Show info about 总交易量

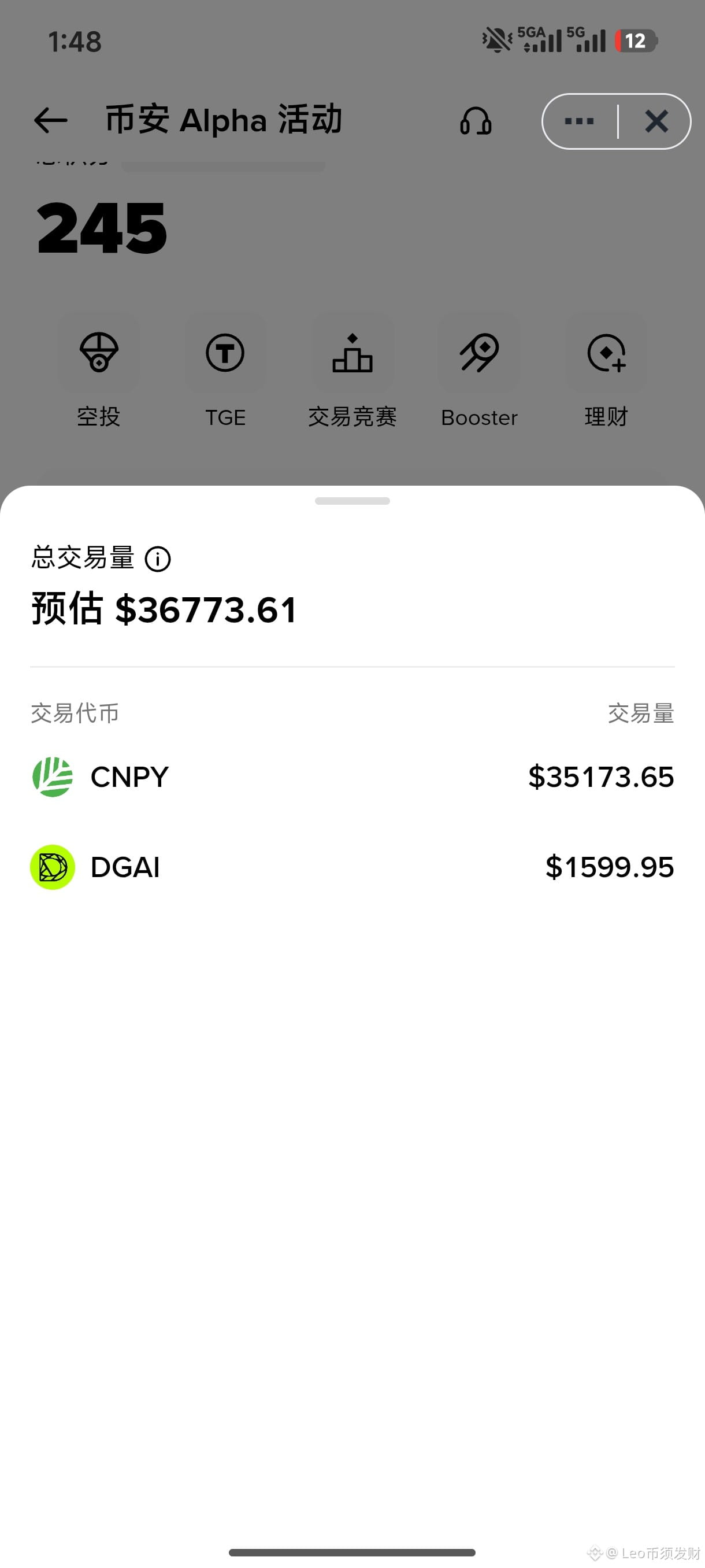(x=158, y=559)
